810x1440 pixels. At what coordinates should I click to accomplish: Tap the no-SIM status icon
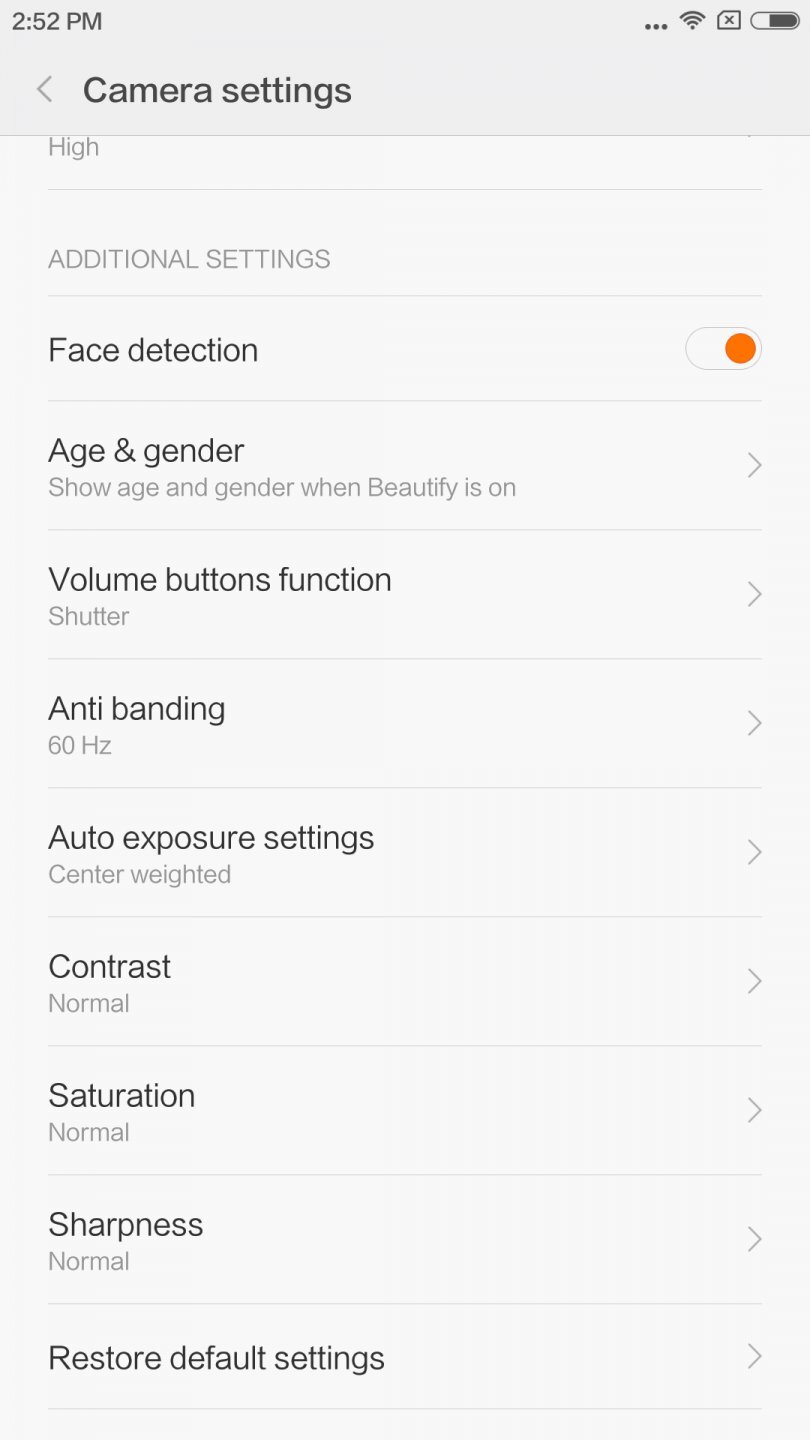click(x=729, y=20)
